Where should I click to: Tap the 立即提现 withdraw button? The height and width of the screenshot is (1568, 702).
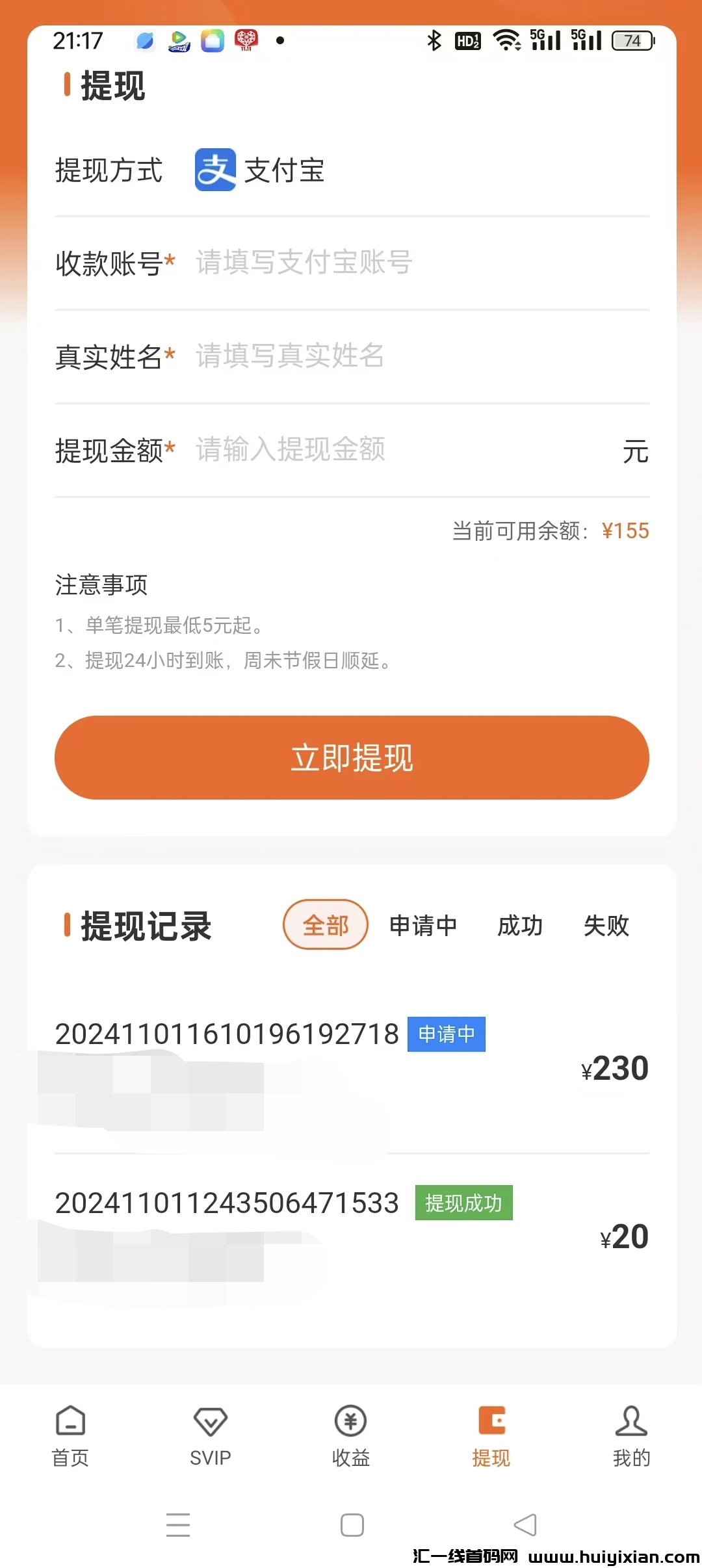coord(351,757)
